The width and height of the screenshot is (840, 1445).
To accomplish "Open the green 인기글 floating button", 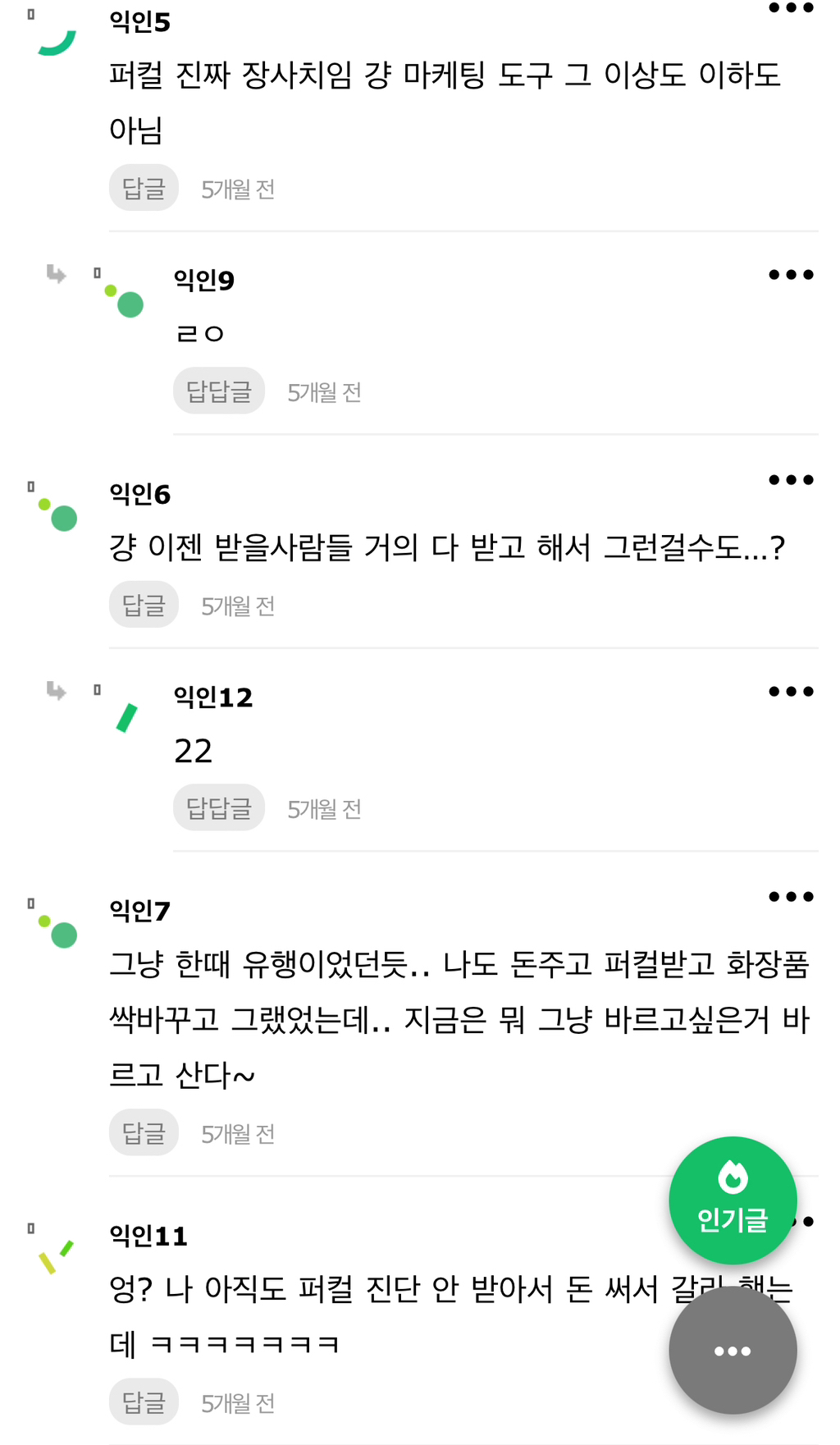I will pyautogui.click(x=733, y=1200).
